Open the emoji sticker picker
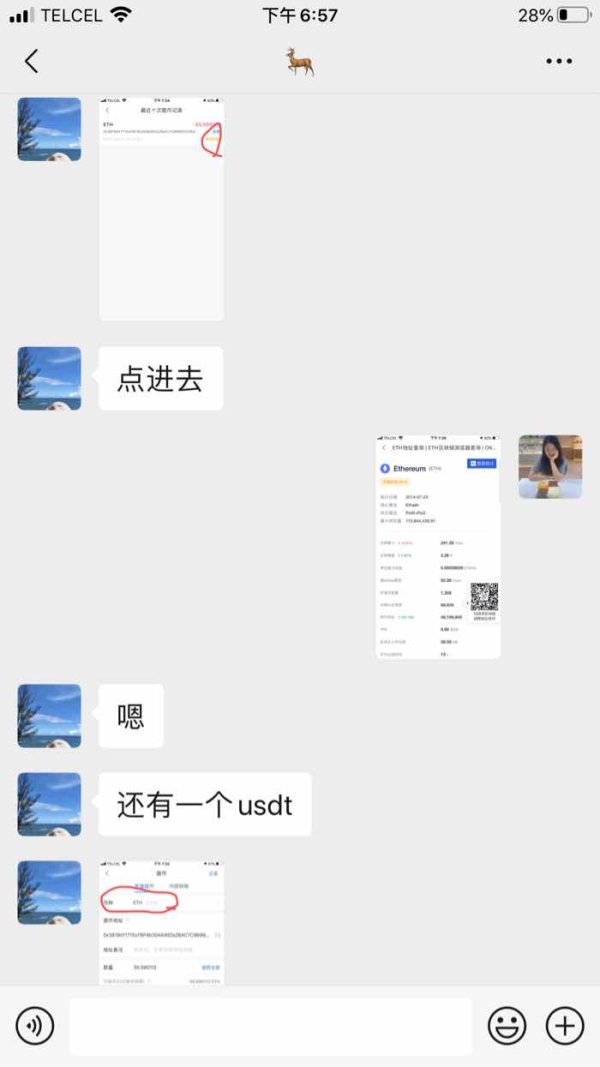Image resolution: width=600 pixels, height=1067 pixels. 507,1025
